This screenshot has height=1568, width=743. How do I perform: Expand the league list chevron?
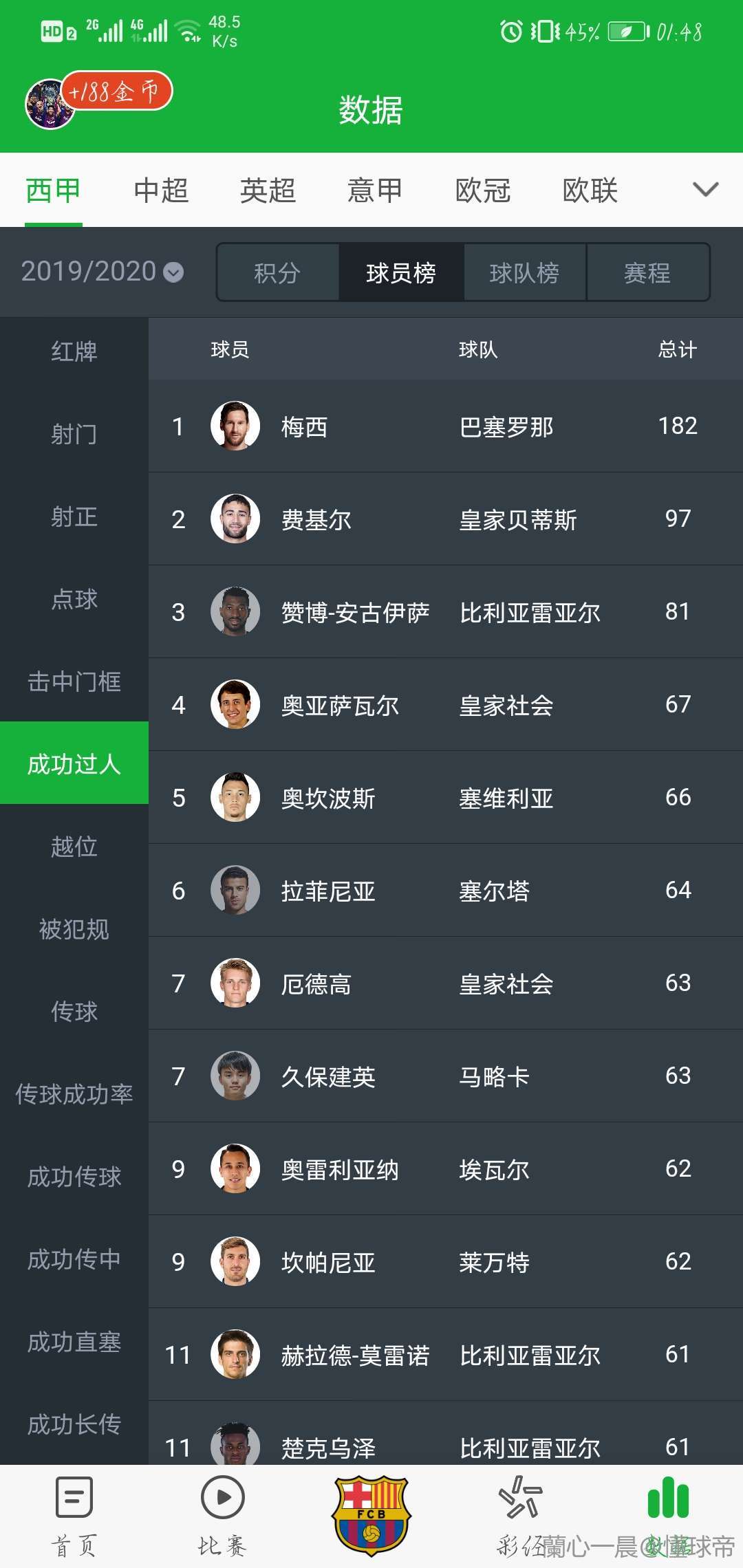click(x=705, y=189)
